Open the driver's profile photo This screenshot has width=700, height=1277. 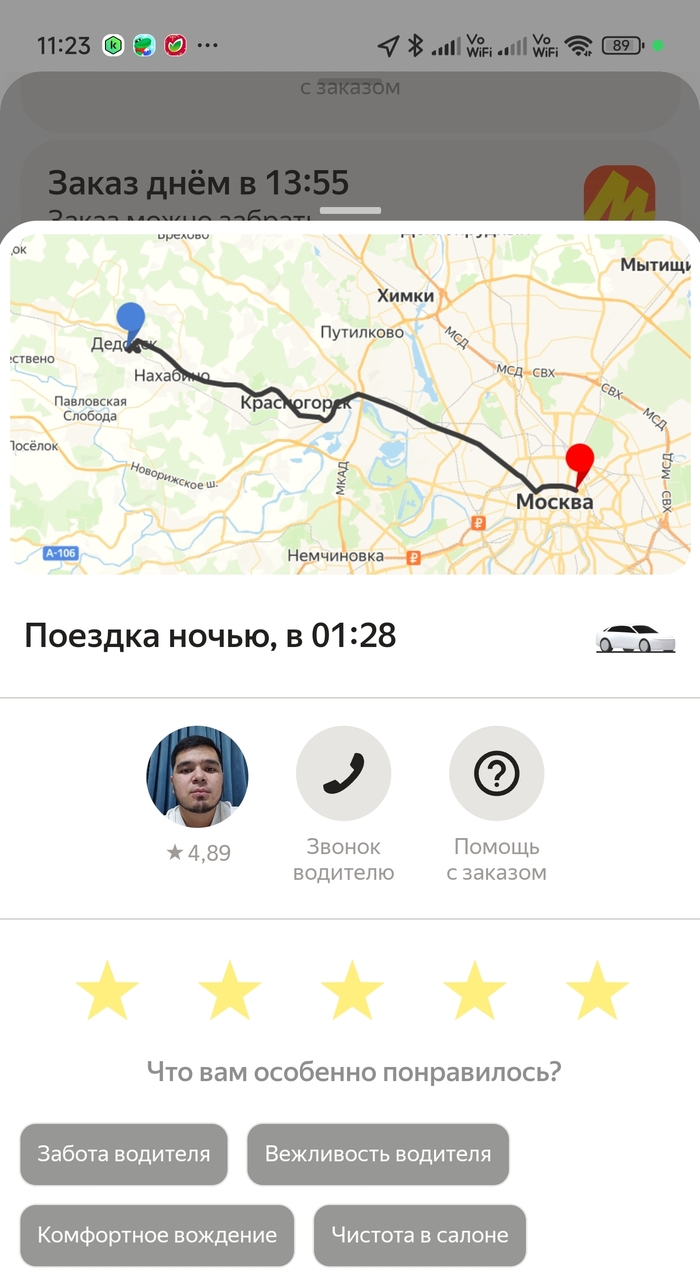click(197, 777)
